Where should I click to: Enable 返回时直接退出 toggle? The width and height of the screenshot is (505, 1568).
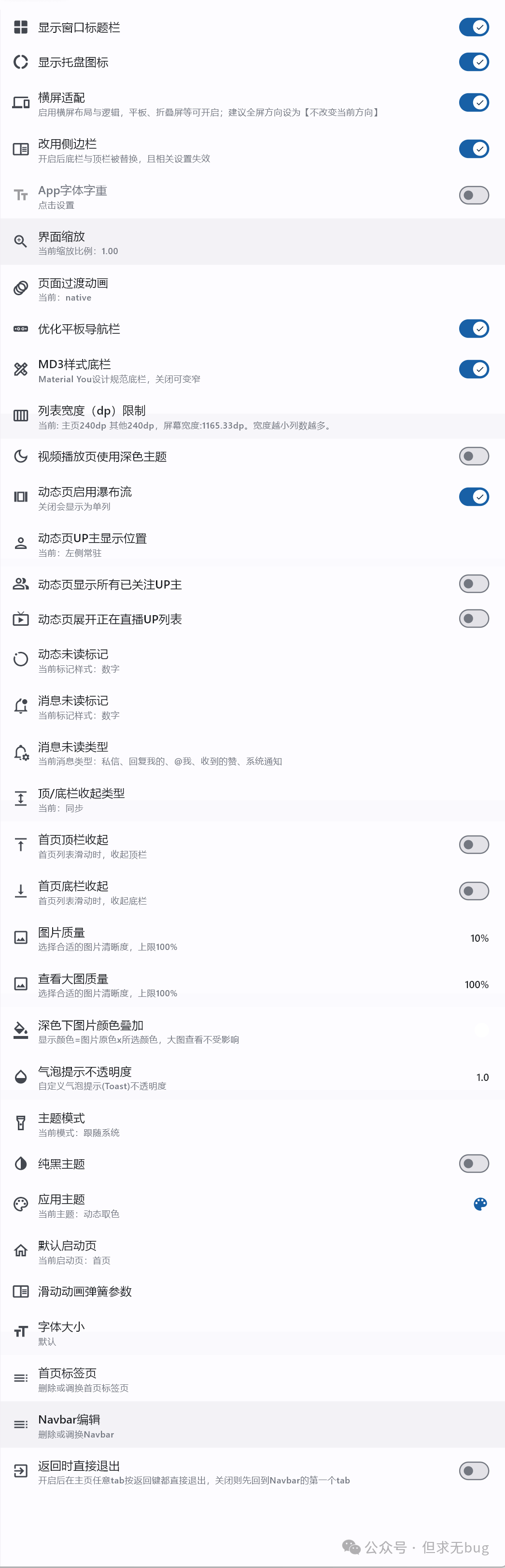pyautogui.click(x=473, y=1471)
